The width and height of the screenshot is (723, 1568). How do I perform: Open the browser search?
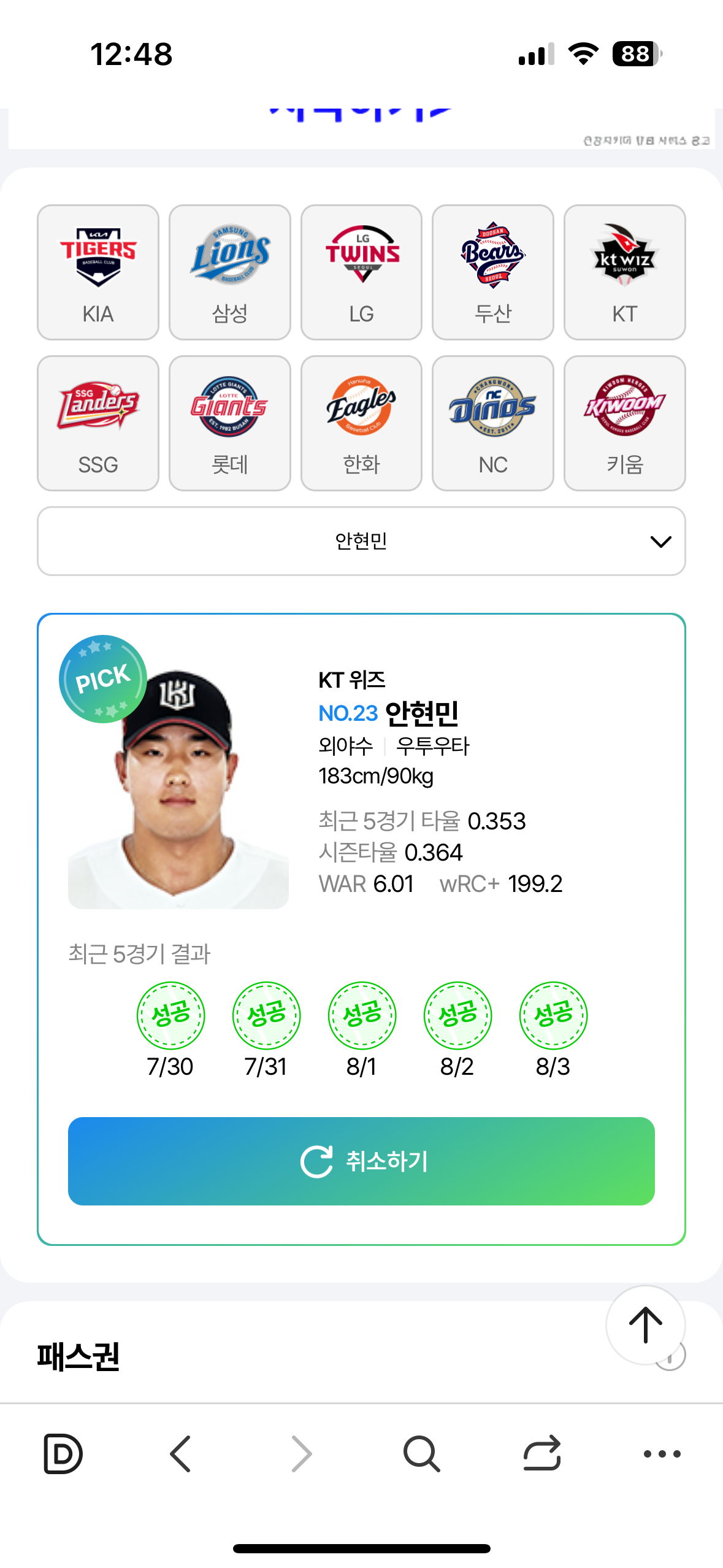pyautogui.click(x=421, y=1453)
